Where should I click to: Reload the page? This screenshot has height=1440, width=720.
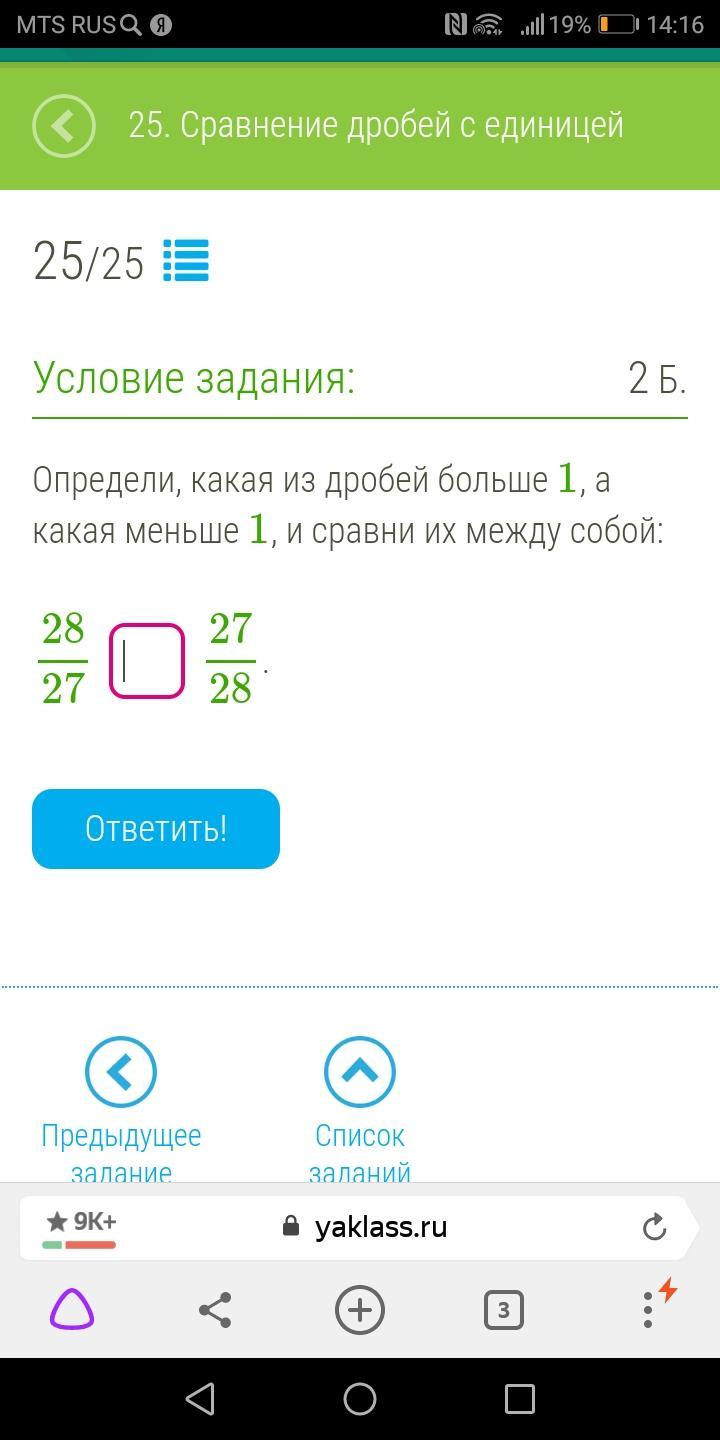(654, 1227)
